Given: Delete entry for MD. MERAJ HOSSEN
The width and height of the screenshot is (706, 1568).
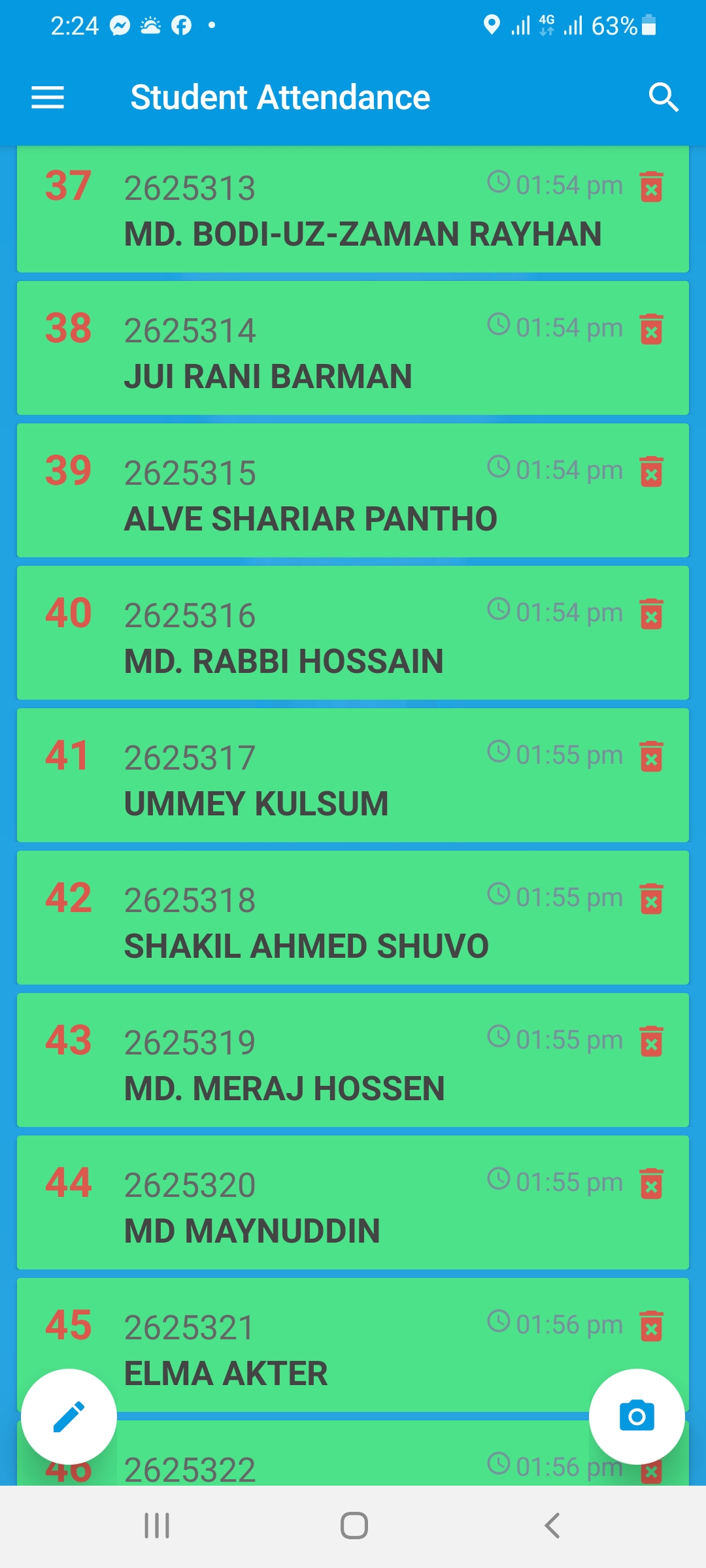Looking at the screenshot, I should point(652,1041).
